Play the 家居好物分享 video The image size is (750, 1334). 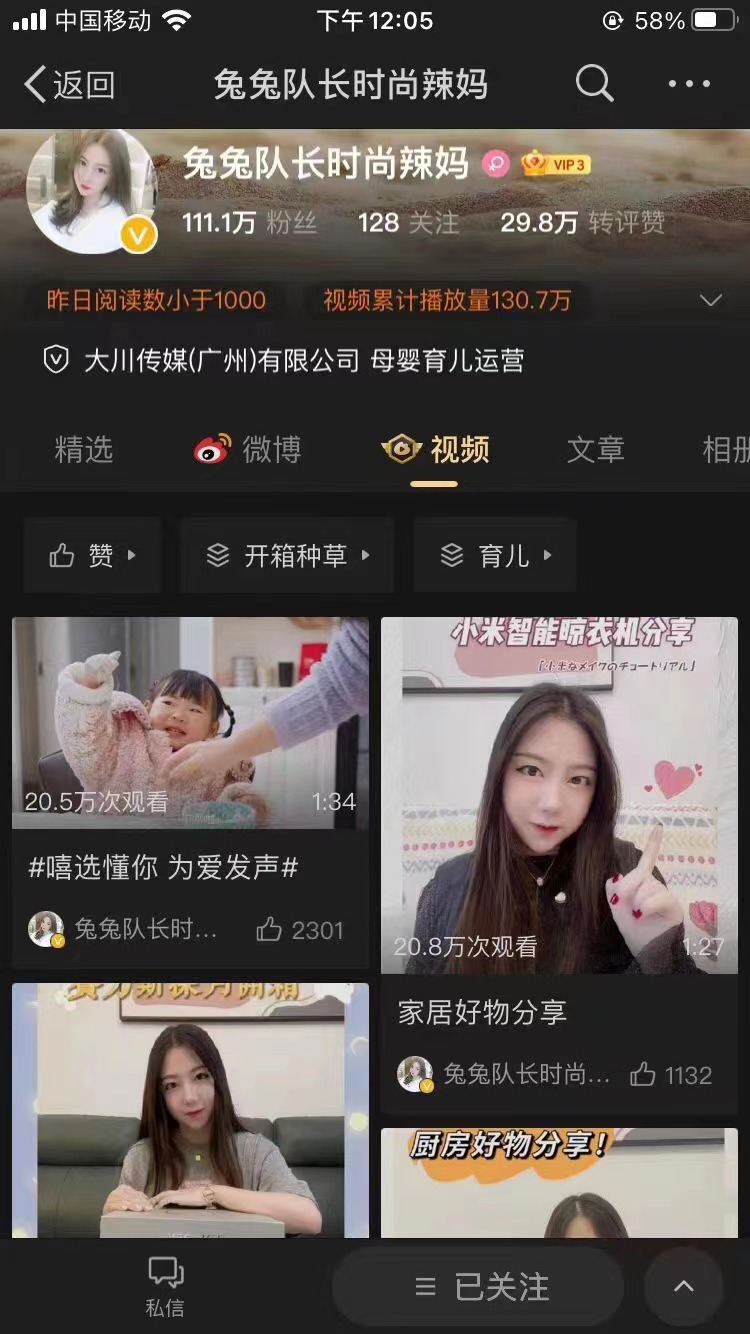[x=559, y=795]
